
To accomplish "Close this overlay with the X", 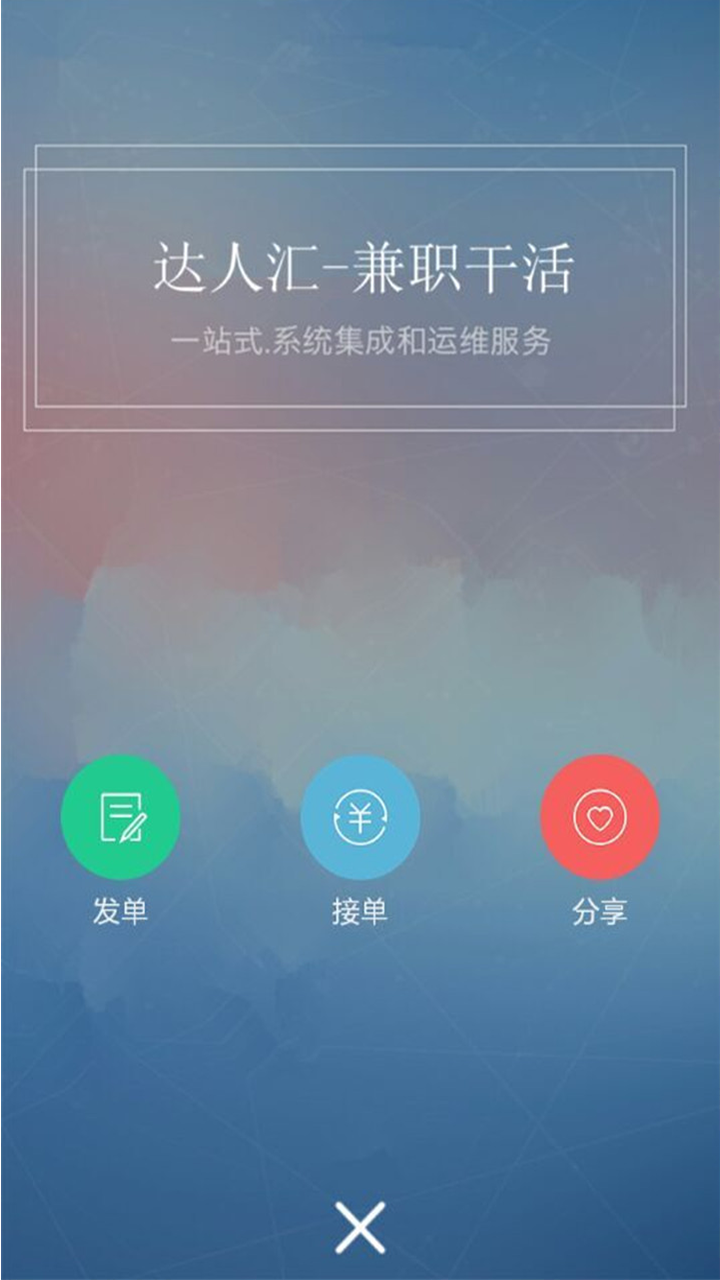I will coord(360,1228).
